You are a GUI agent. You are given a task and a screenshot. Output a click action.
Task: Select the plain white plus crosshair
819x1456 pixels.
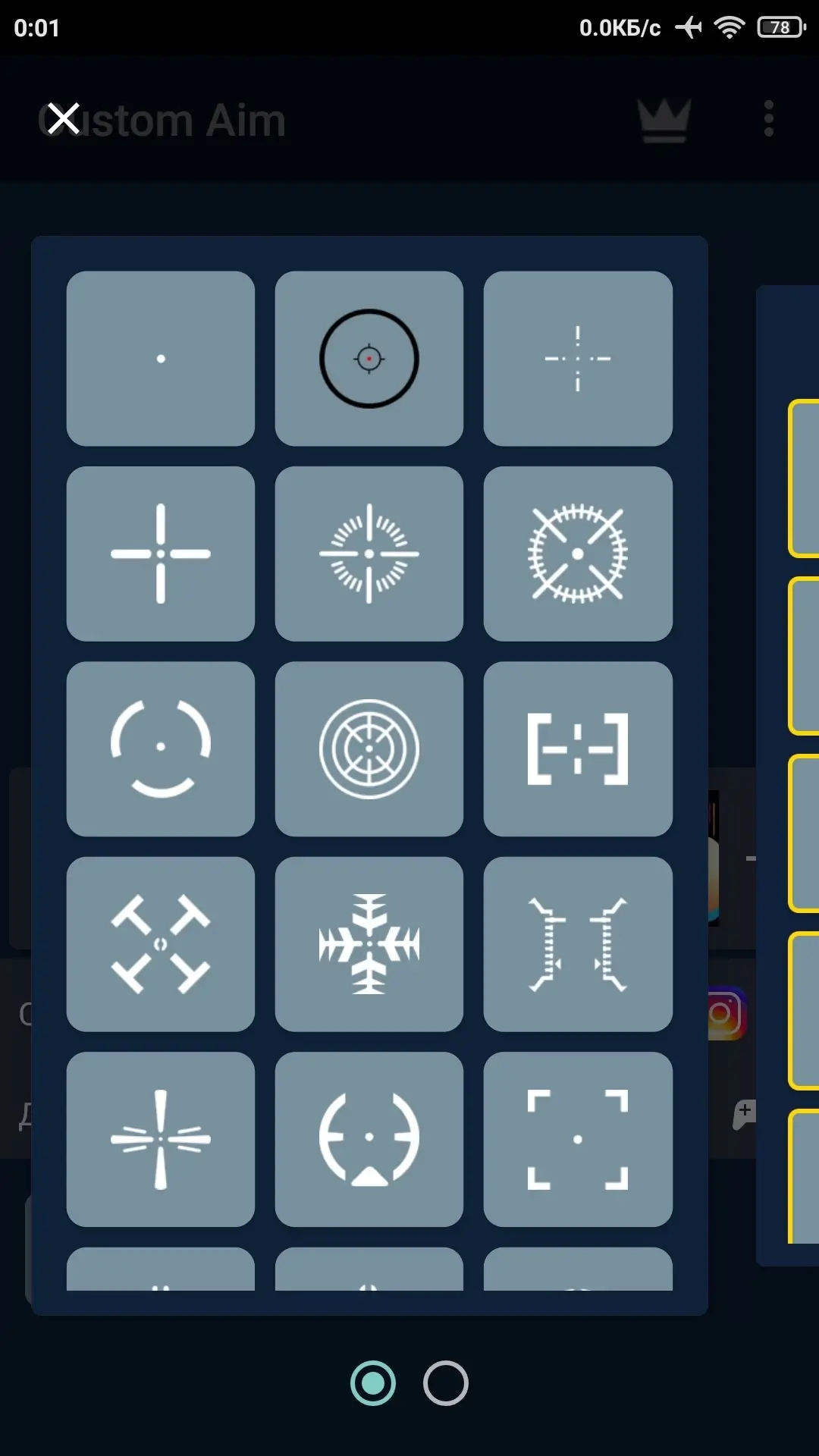coord(161,554)
